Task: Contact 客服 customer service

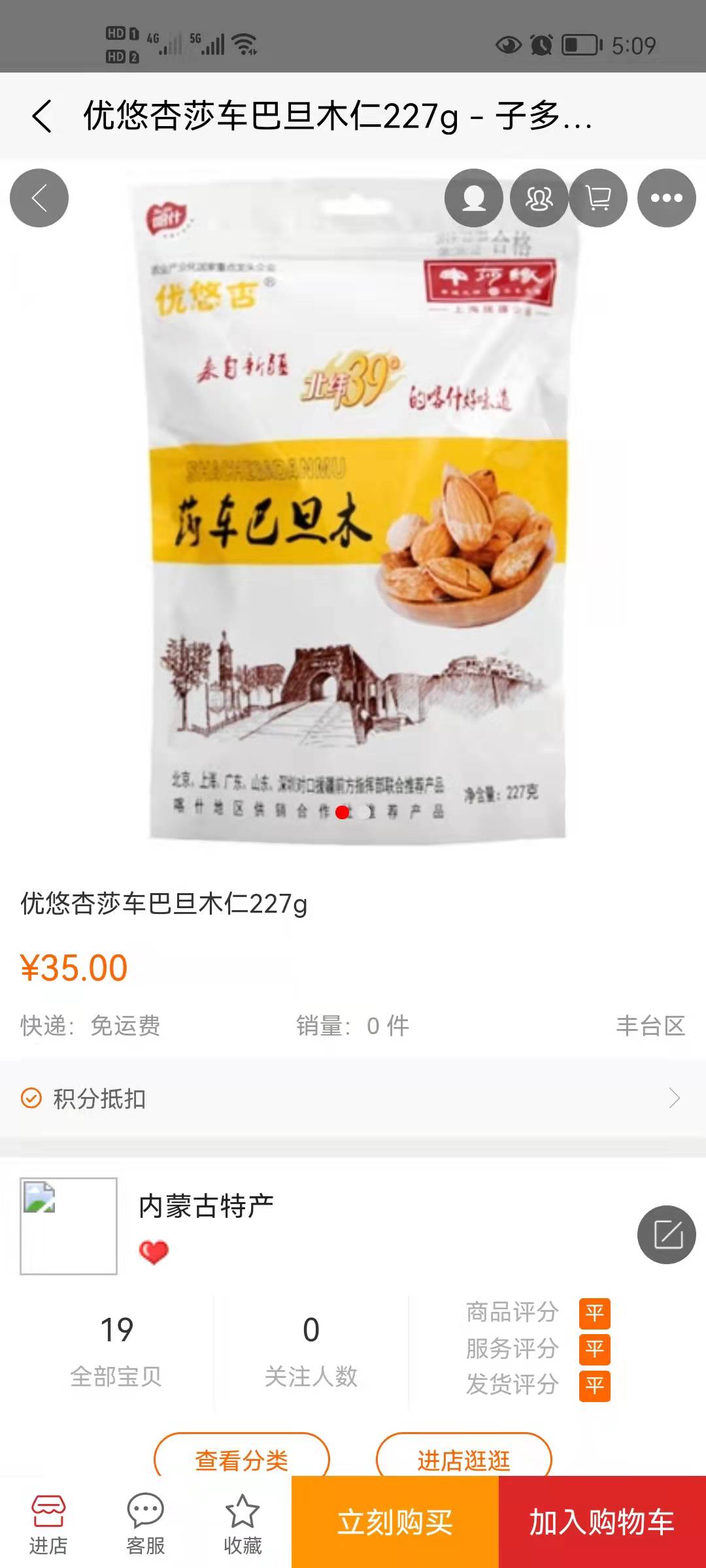Action: click(x=145, y=1524)
